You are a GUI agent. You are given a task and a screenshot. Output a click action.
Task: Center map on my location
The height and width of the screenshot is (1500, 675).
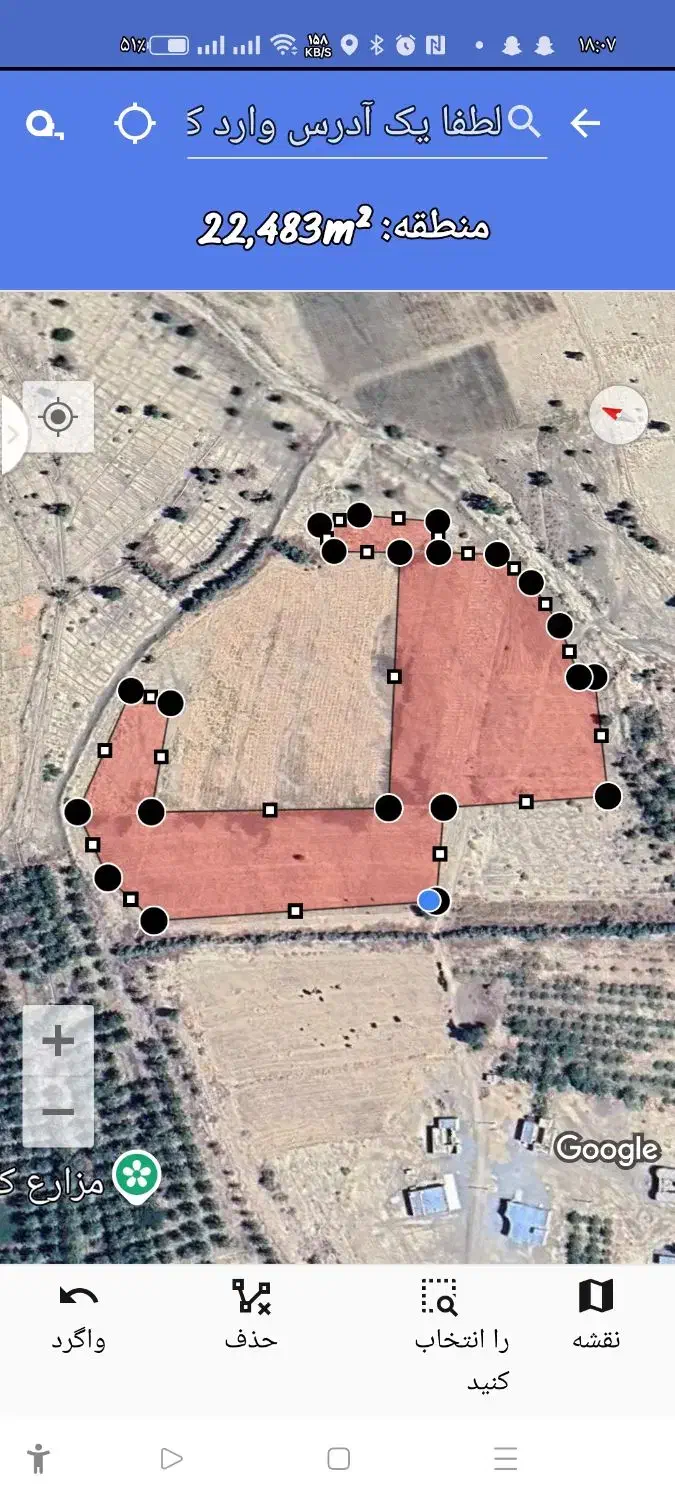pos(59,416)
